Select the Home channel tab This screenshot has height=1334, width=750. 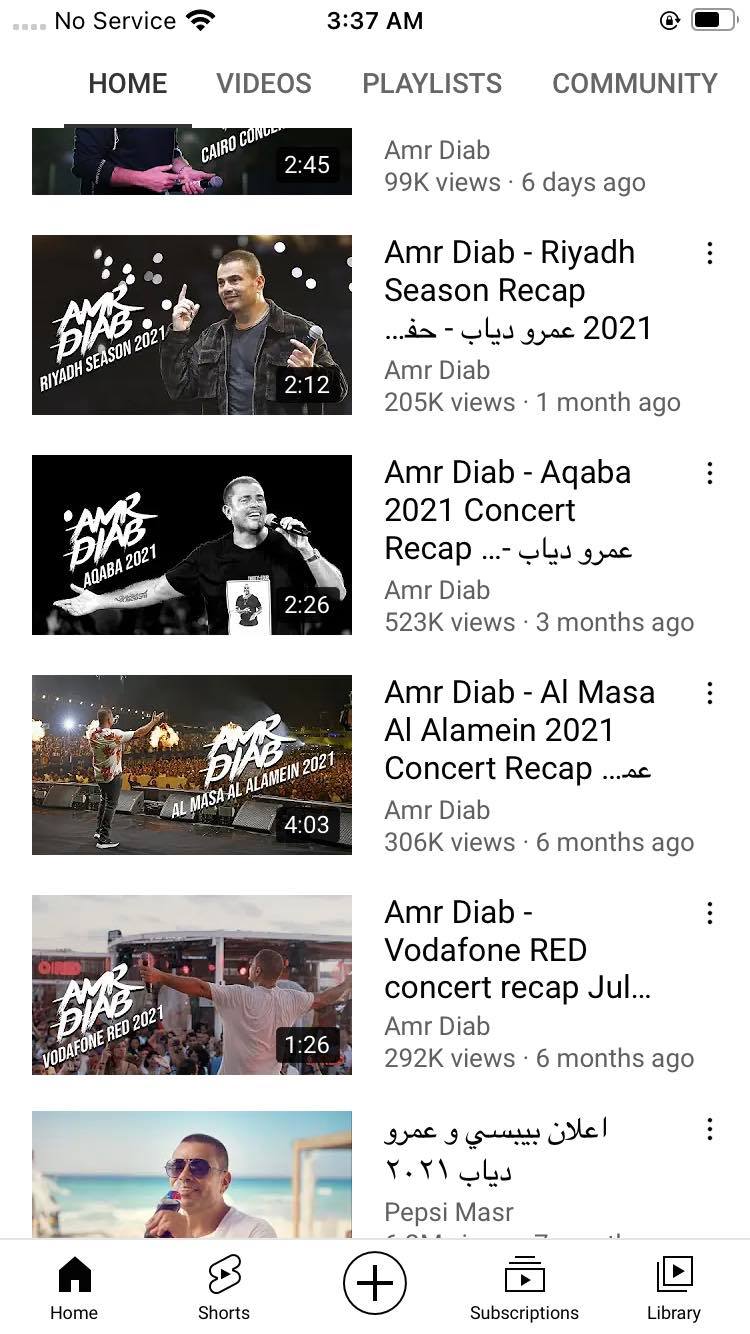(x=127, y=83)
